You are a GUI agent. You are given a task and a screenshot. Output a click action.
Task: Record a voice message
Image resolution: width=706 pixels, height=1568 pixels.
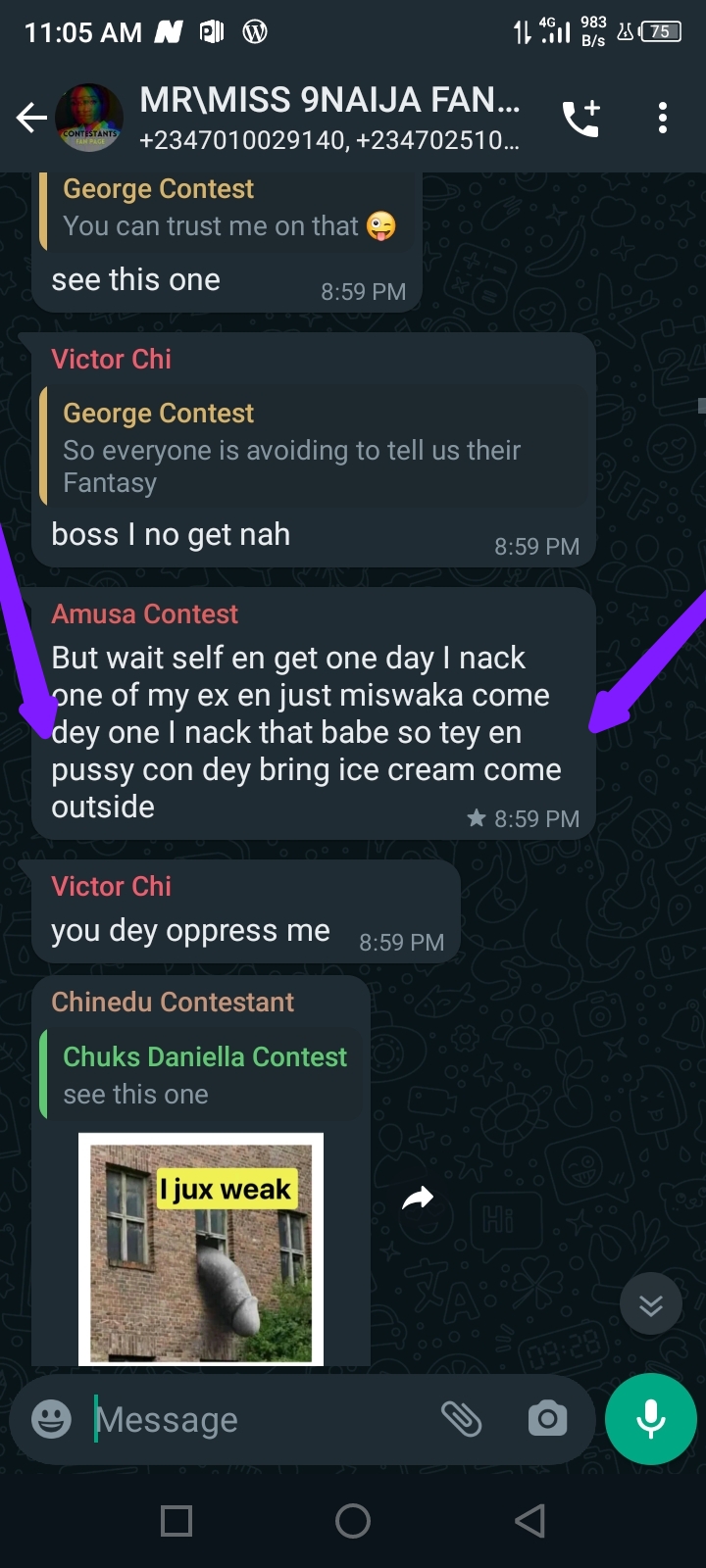point(651,1419)
